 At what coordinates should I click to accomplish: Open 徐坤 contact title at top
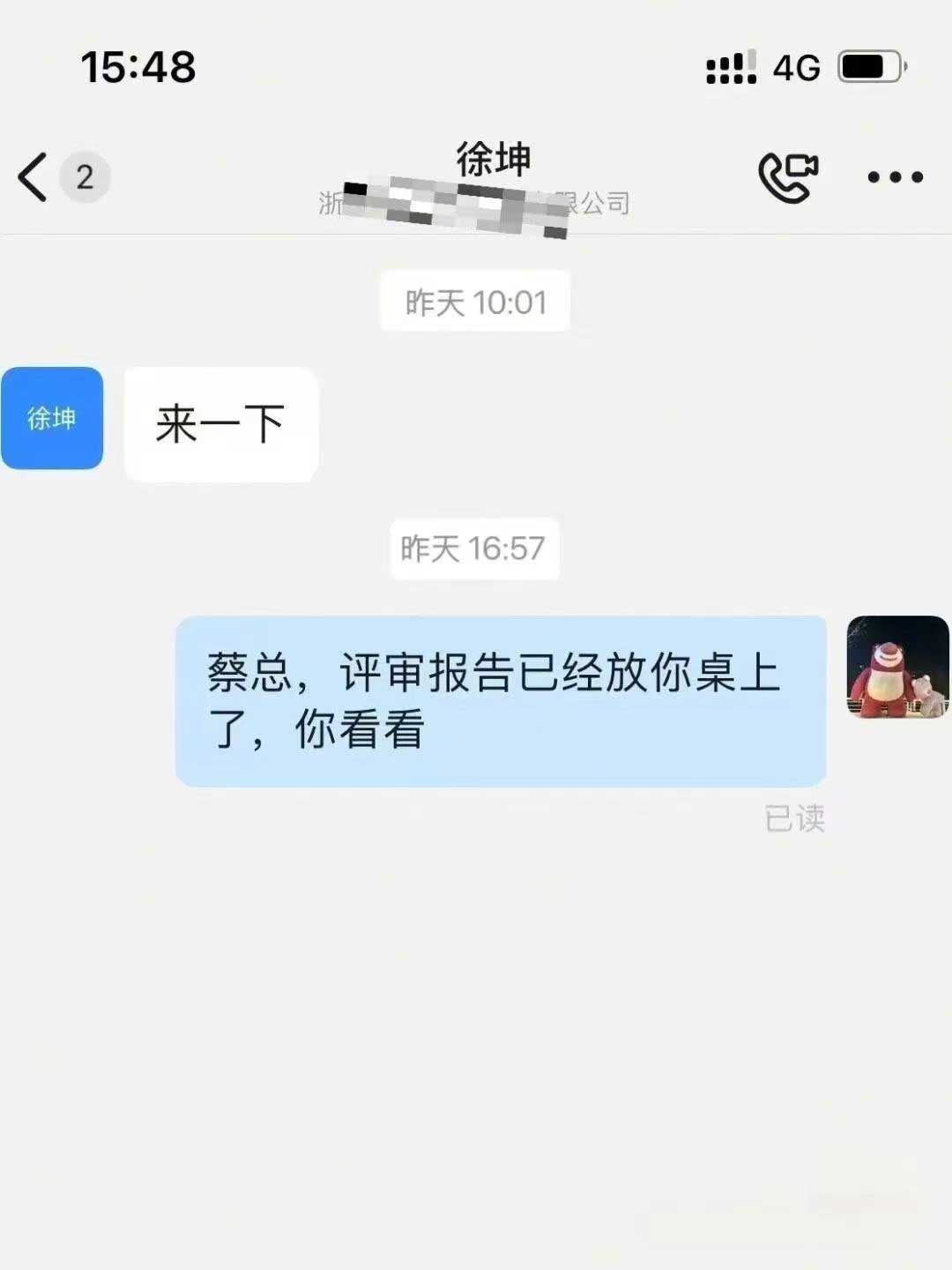[493, 161]
